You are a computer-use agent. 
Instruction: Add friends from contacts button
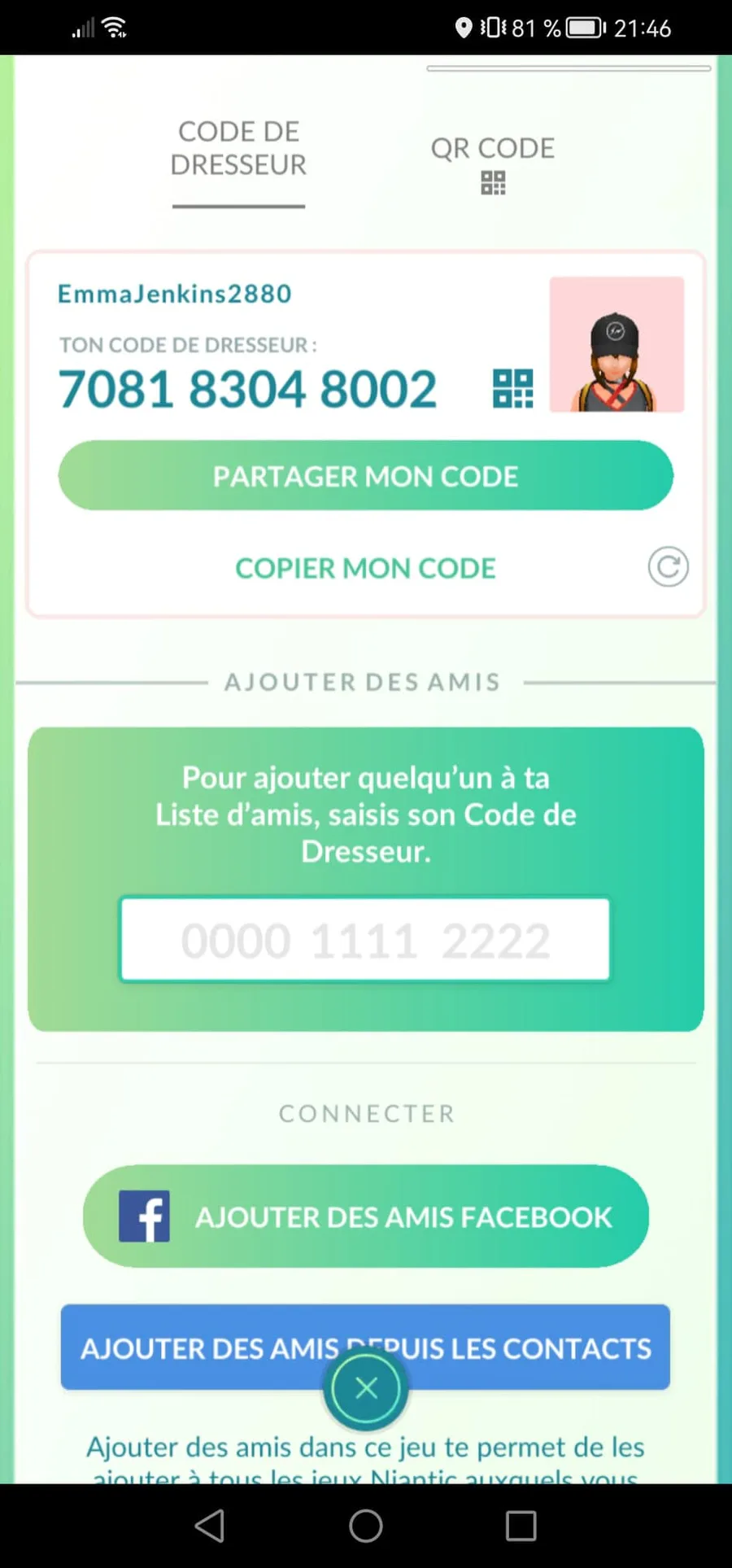pos(365,1347)
